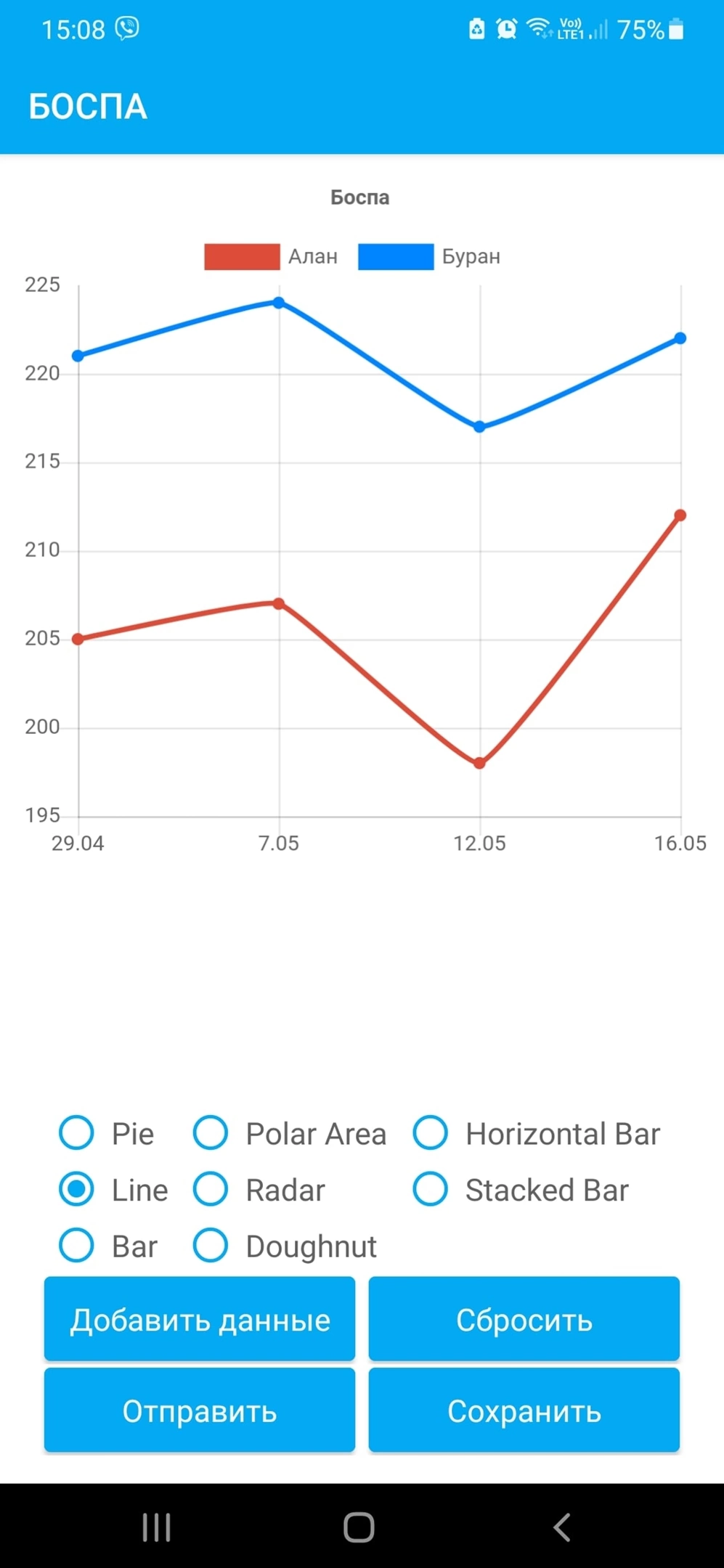Go back using the system back button
This screenshot has width=724, height=1568.
coord(562,1527)
